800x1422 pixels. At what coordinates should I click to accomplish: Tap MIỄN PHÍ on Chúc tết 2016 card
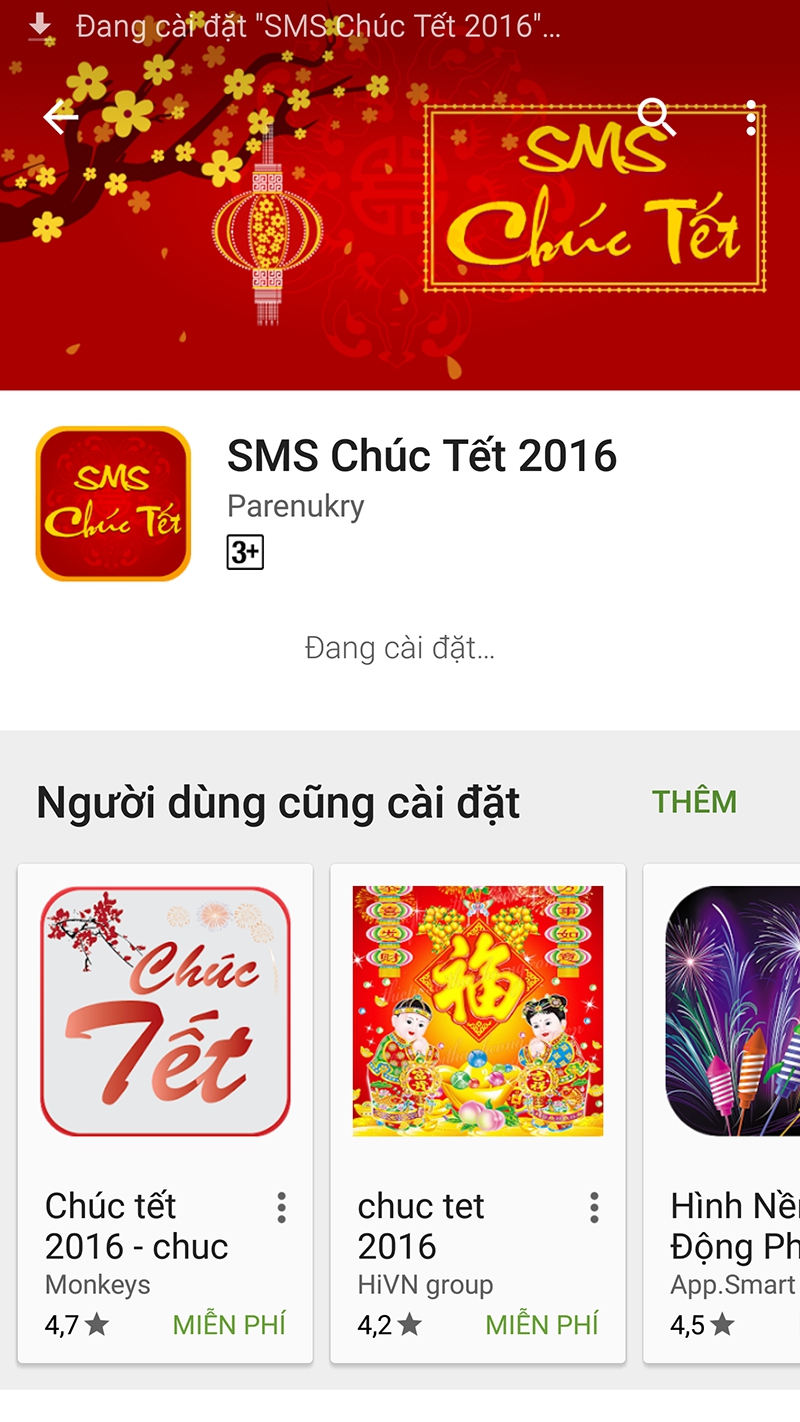click(x=229, y=1324)
